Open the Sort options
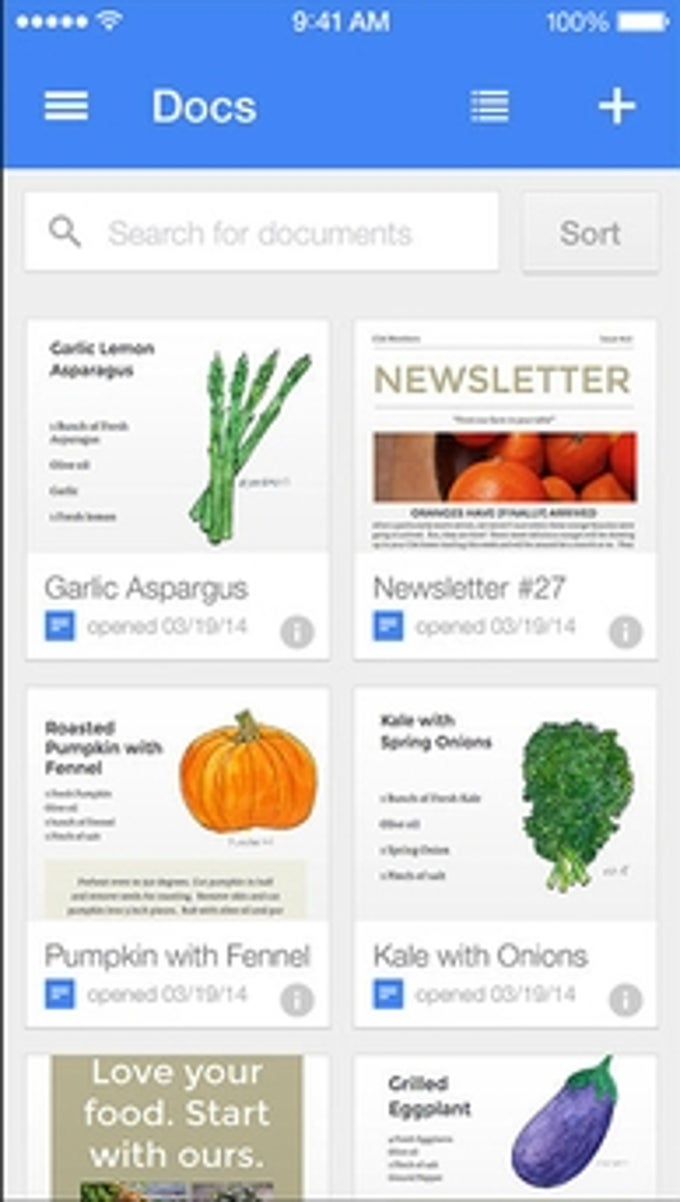 [x=590, y=233]
